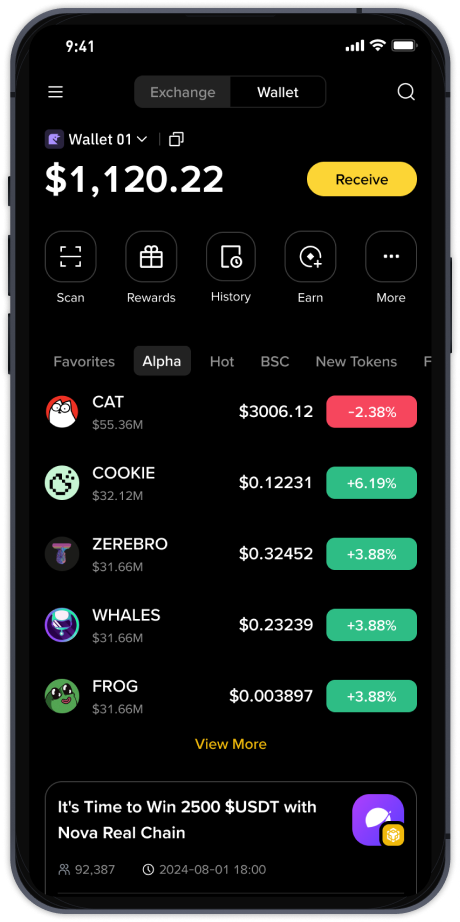The image size is (460, 922).
Task: View transaction History
Action: (231, 268)
